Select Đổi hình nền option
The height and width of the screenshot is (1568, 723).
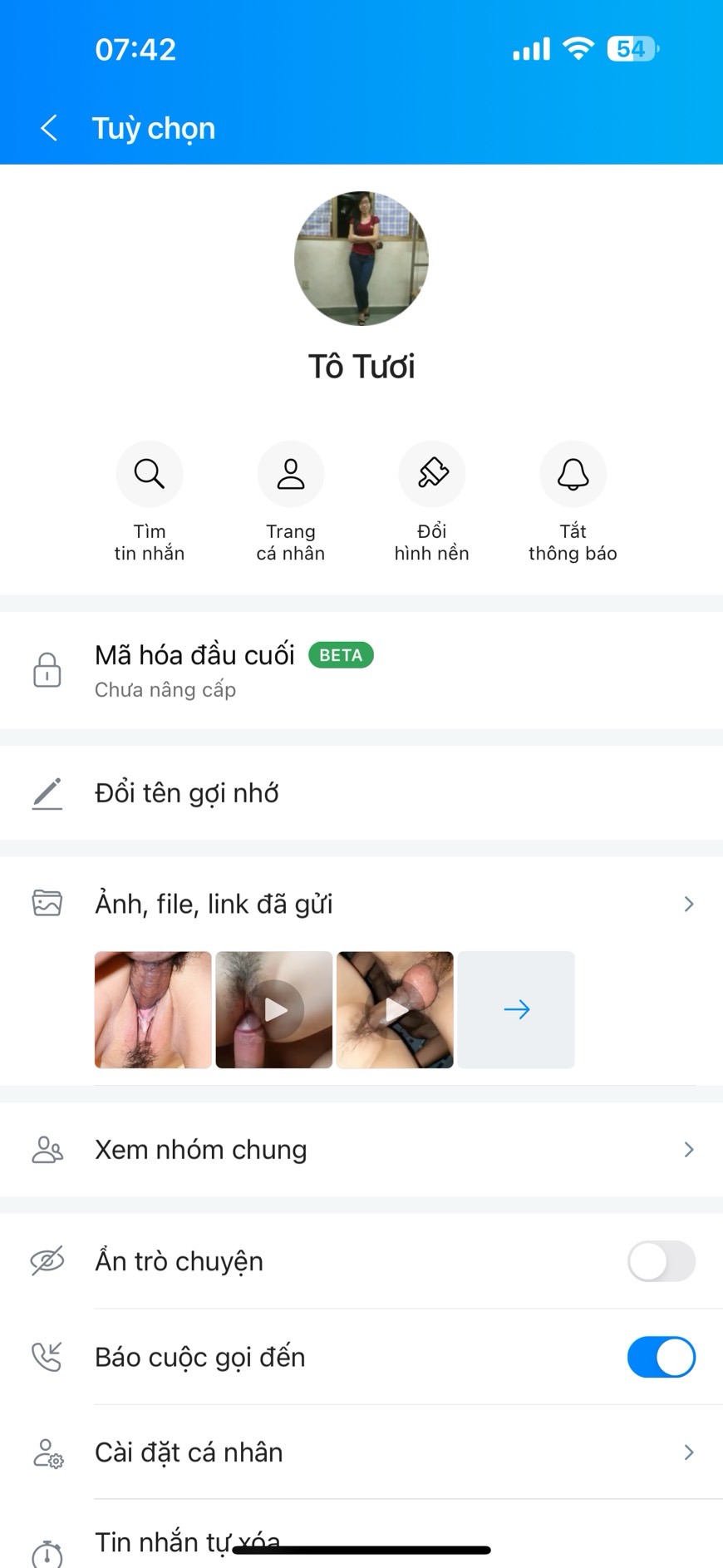(432, 475)
